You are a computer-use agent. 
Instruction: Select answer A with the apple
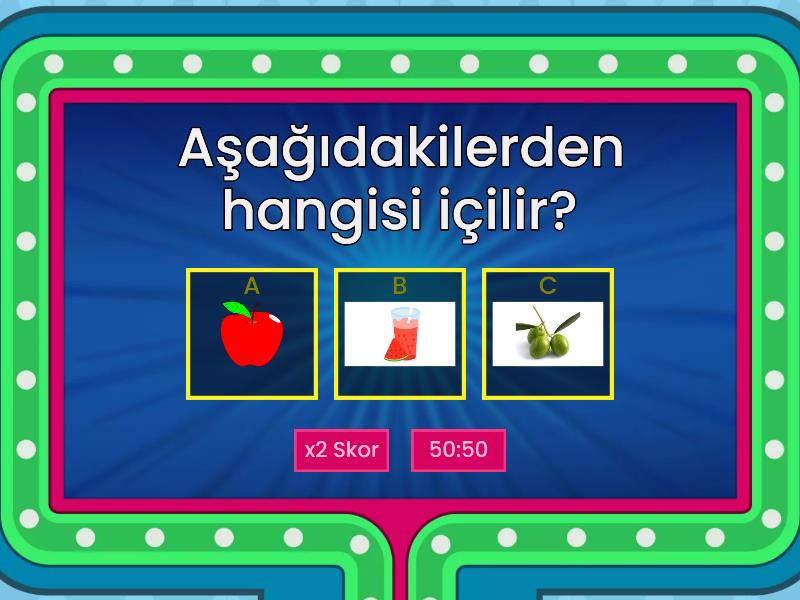click(x=251, y=334)
